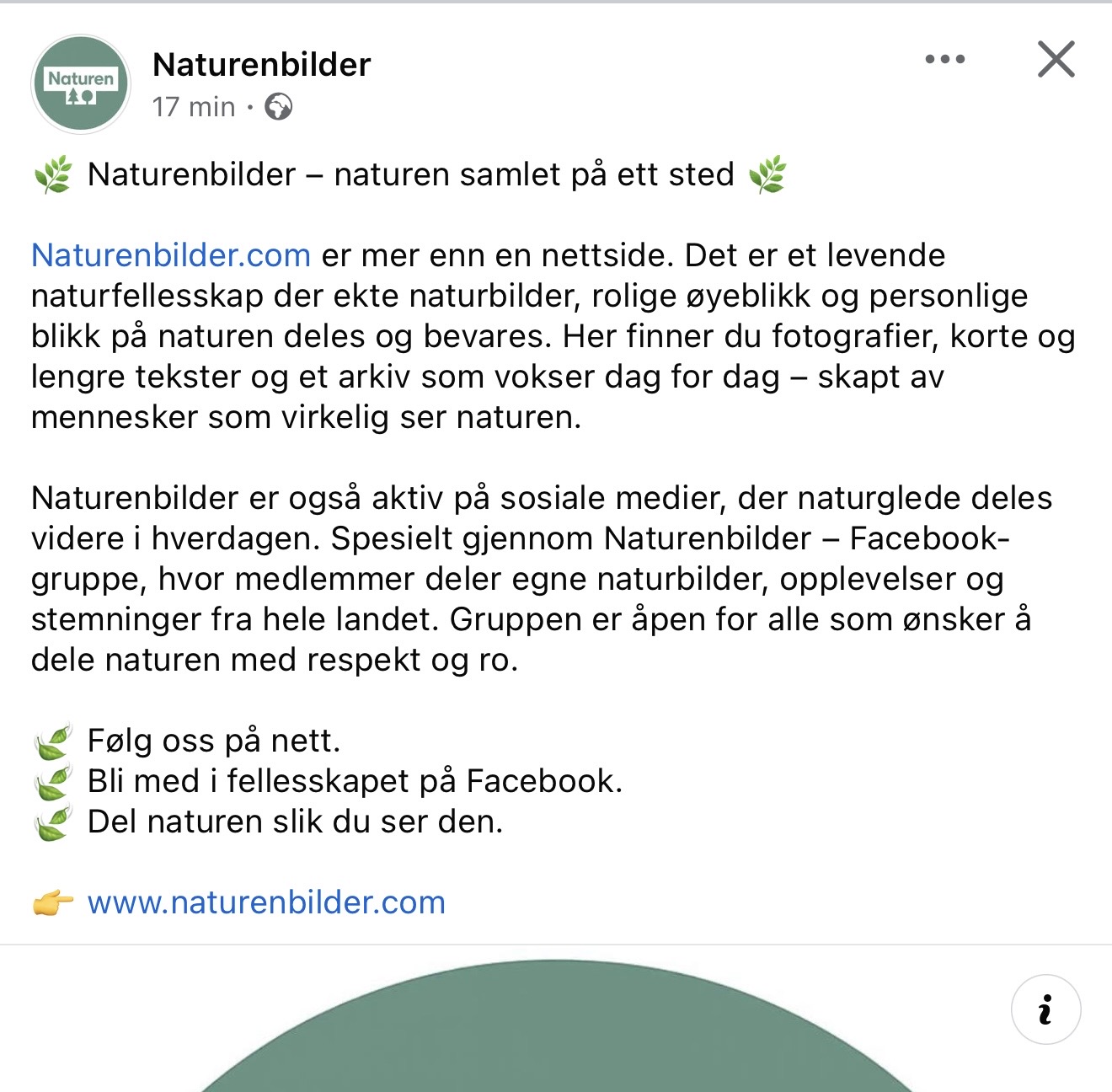Open the three-dot post options menu
This screenshot has width=1112, height=1092.
click(944, 60)
